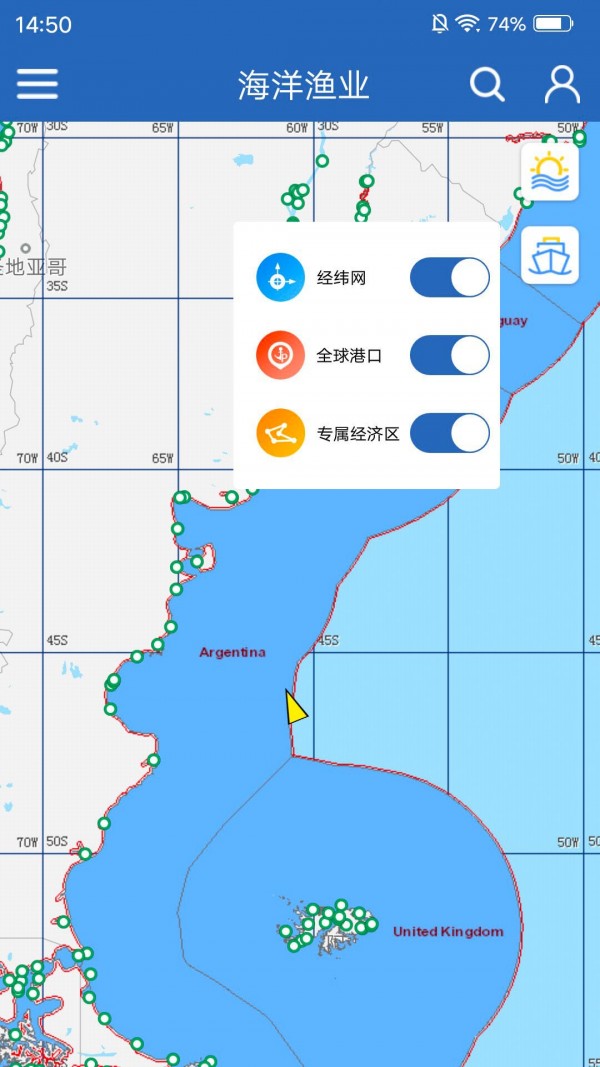
Task: Select the yellow vessel marker
Action: point(296,707)
